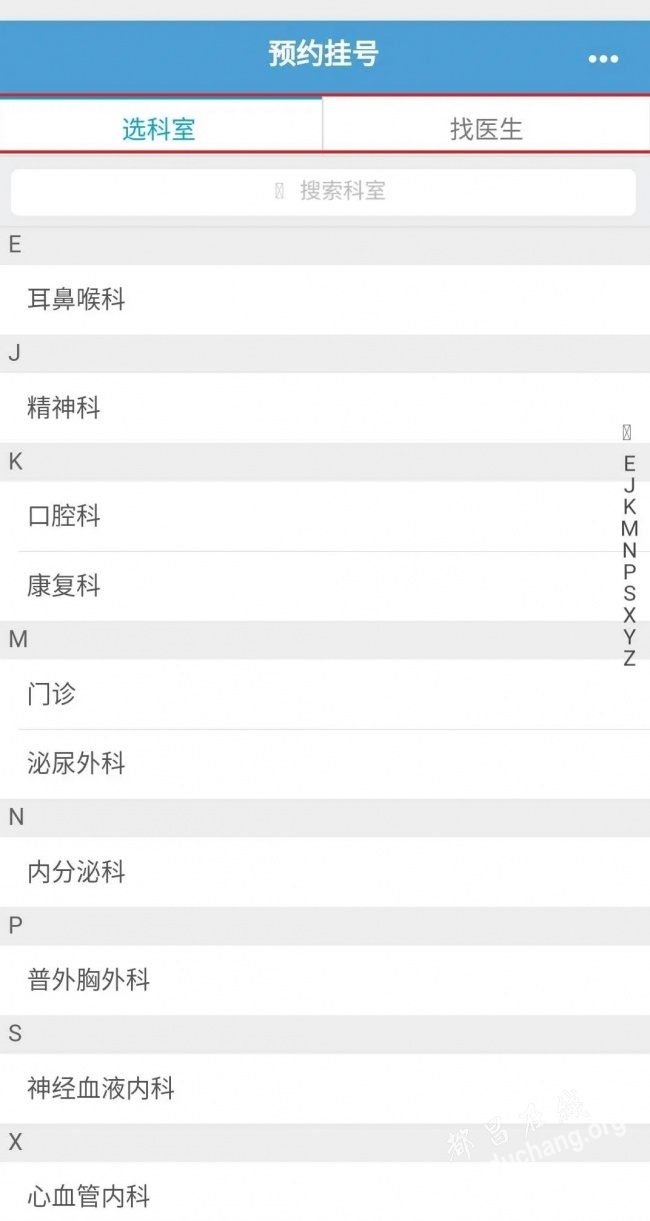
Task: Choose the 口腔科 department
Action: click(x=325, y=516)
